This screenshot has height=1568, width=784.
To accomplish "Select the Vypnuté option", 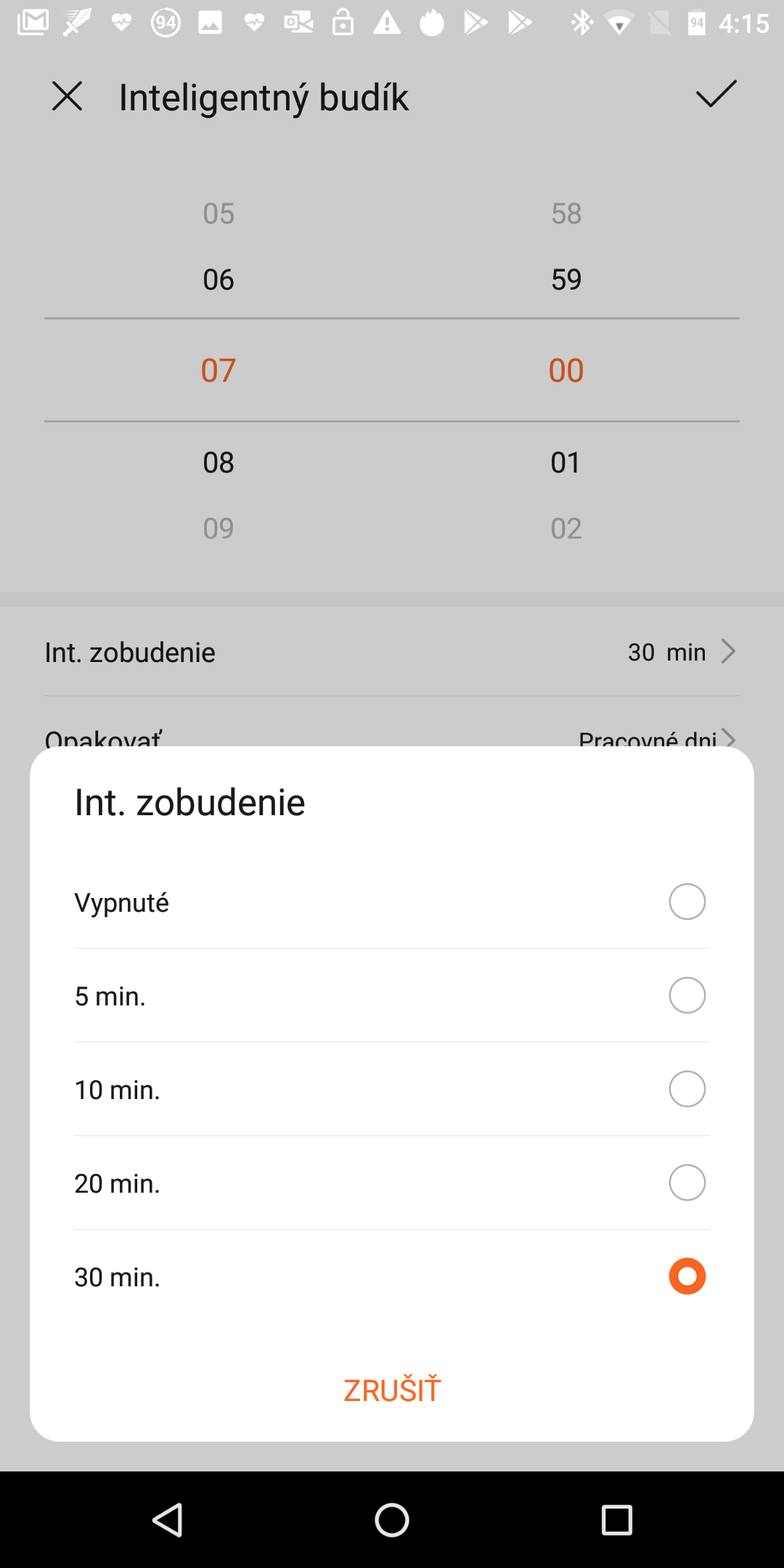I will pos(392,902).
